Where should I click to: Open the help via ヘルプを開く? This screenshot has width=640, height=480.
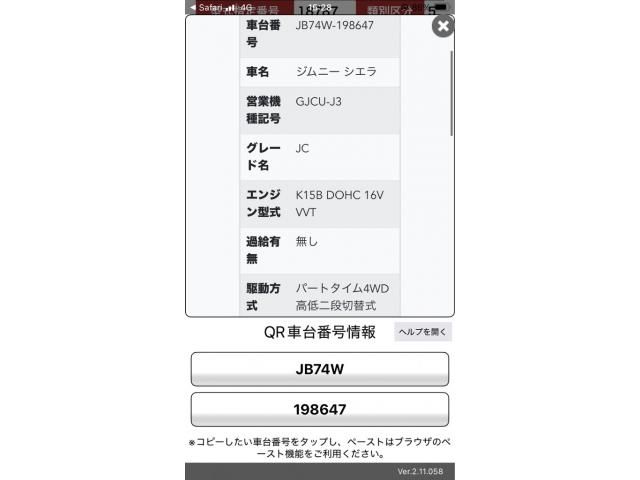coord(422,332)
